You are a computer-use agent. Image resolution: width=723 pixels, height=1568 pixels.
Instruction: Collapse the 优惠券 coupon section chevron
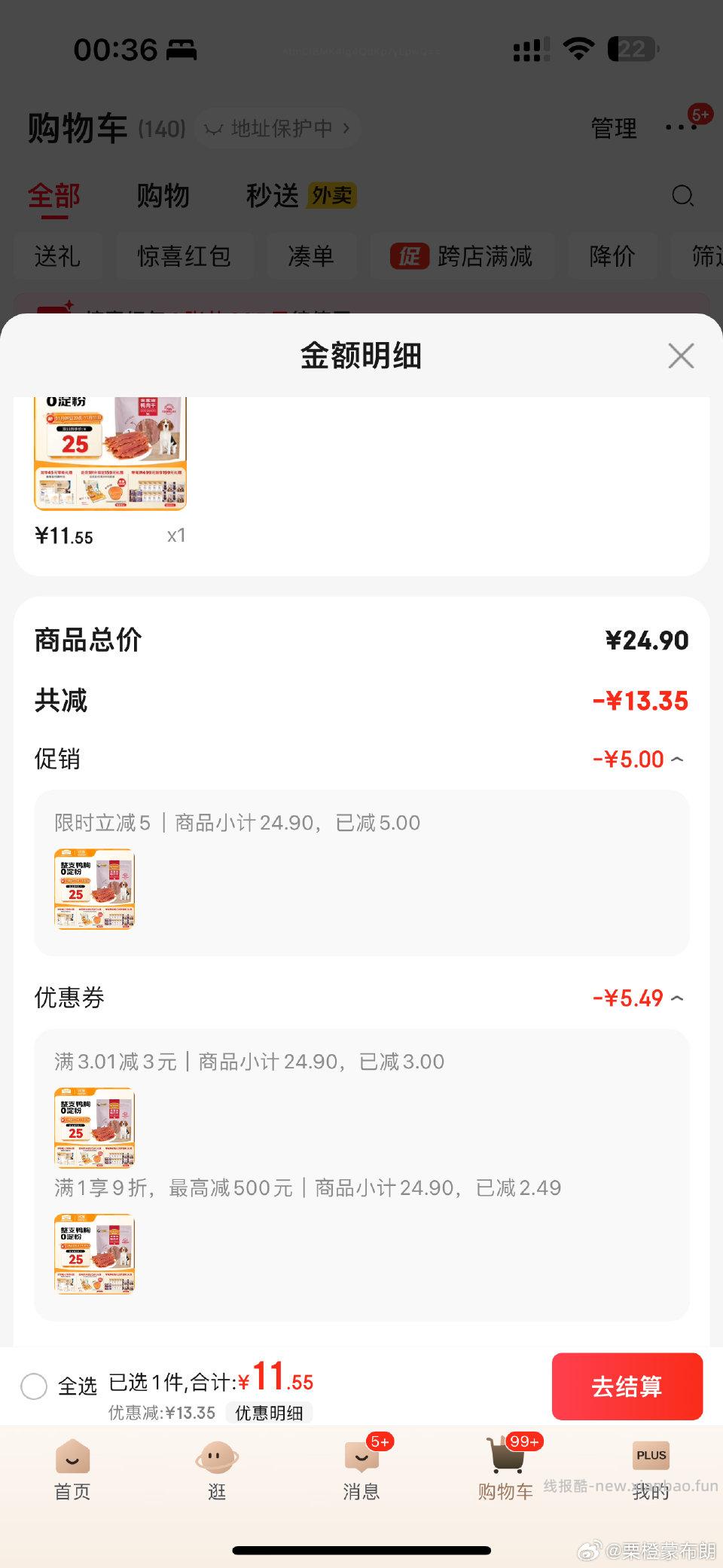(x=677, y=998)
